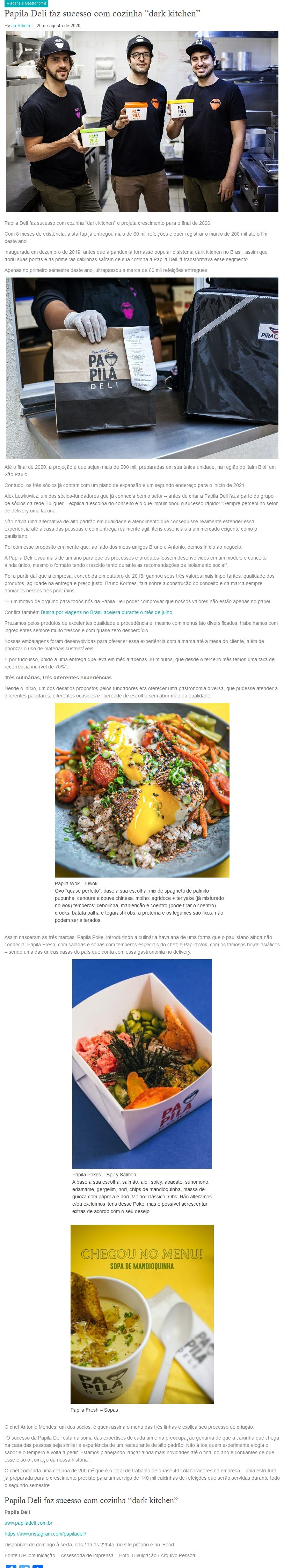This screenshot has width=284, height=1568.
Task: View author Jo Ribeiro's profile
Action: tap(21, 25)
